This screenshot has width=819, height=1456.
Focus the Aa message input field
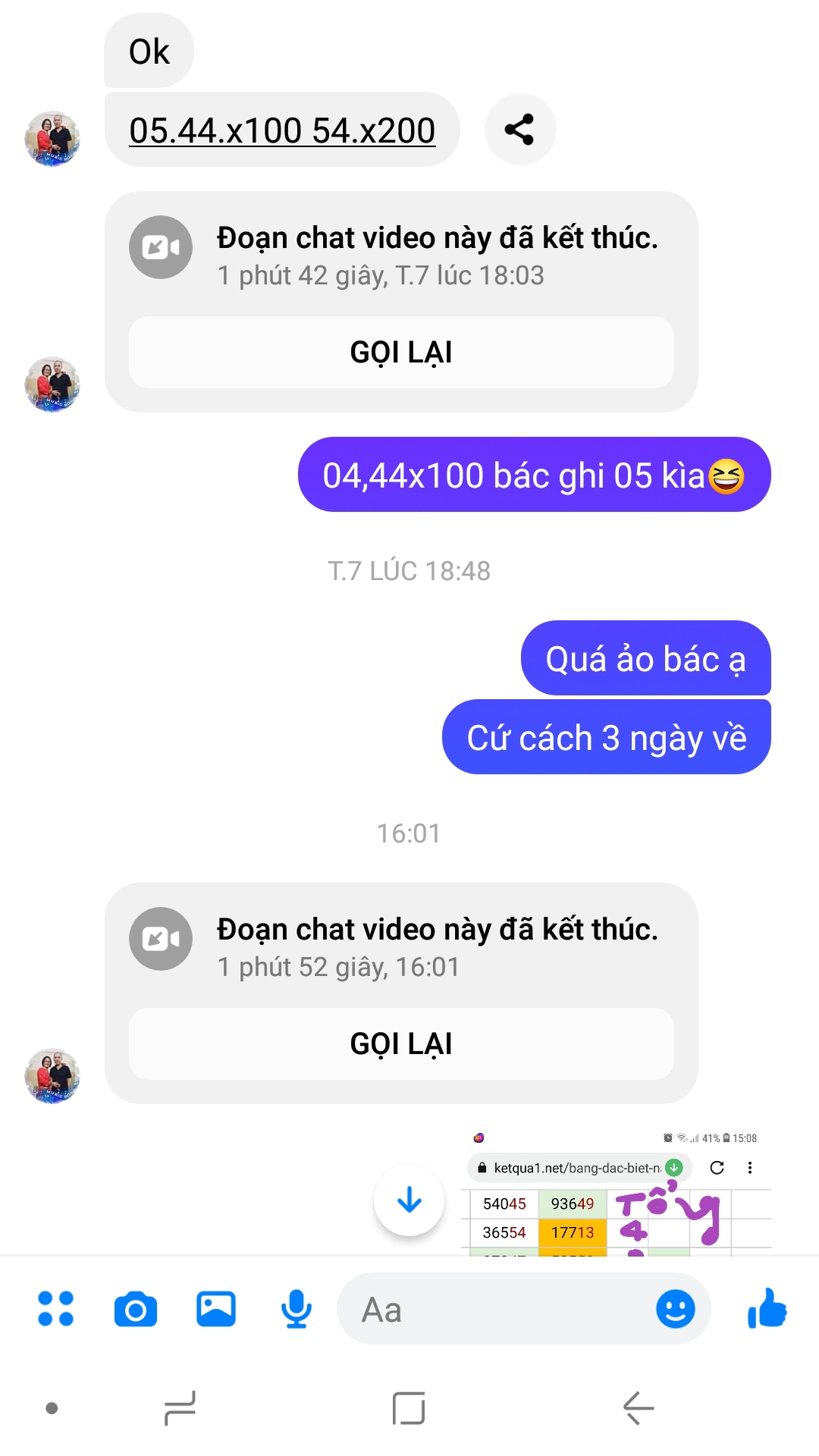[500, 1309]
